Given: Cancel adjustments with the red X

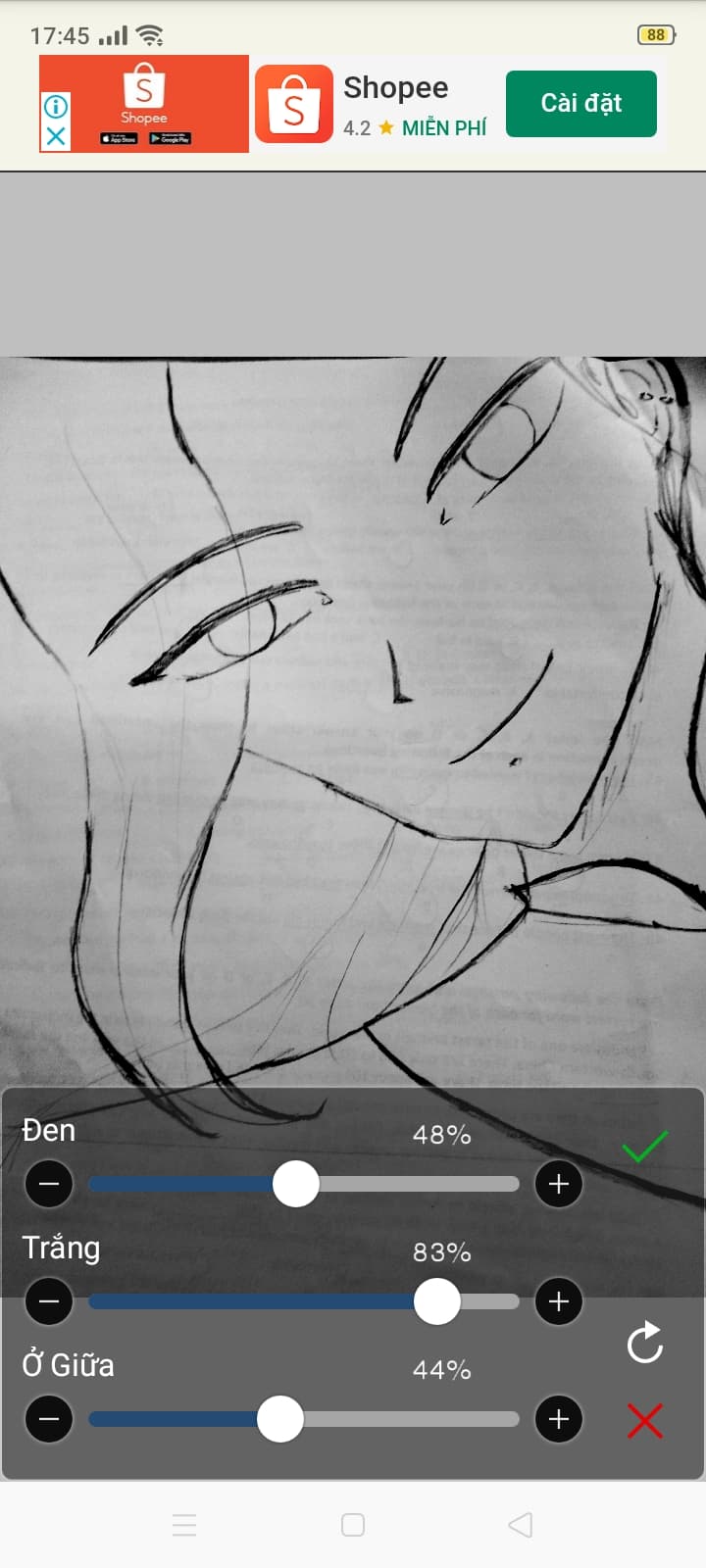Looking at the screenshot, I should point(644,1420).
